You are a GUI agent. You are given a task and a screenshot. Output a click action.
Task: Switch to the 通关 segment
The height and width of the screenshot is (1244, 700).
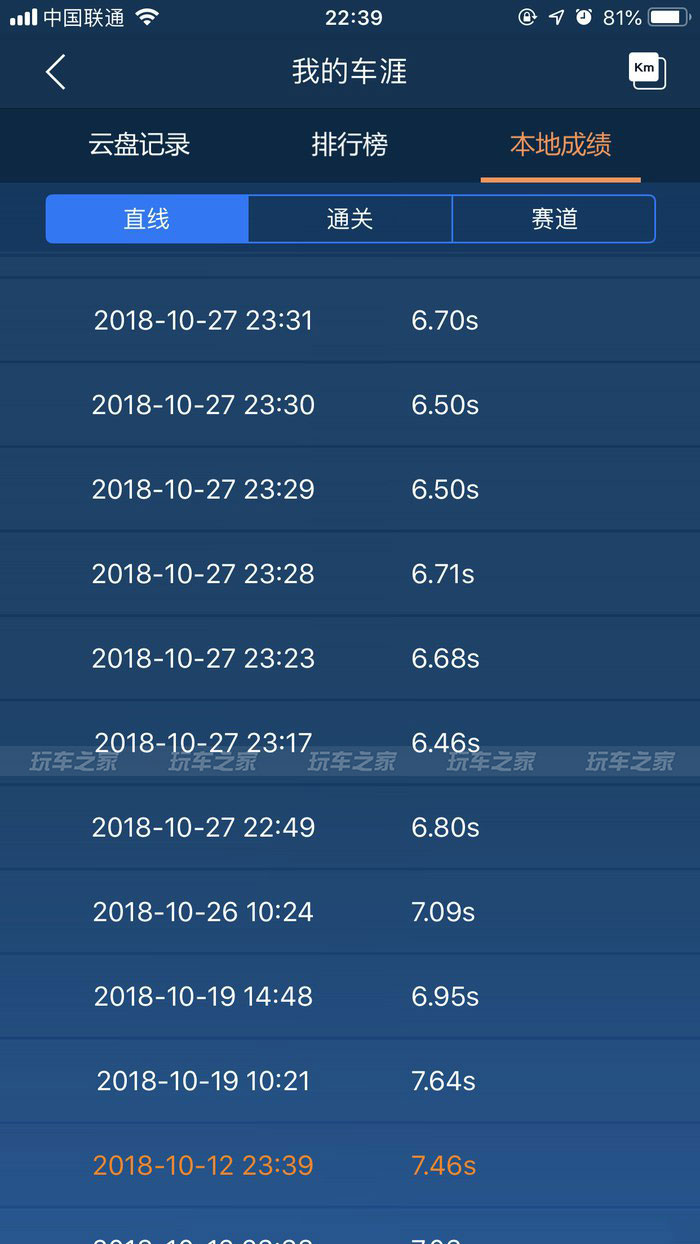350,219
